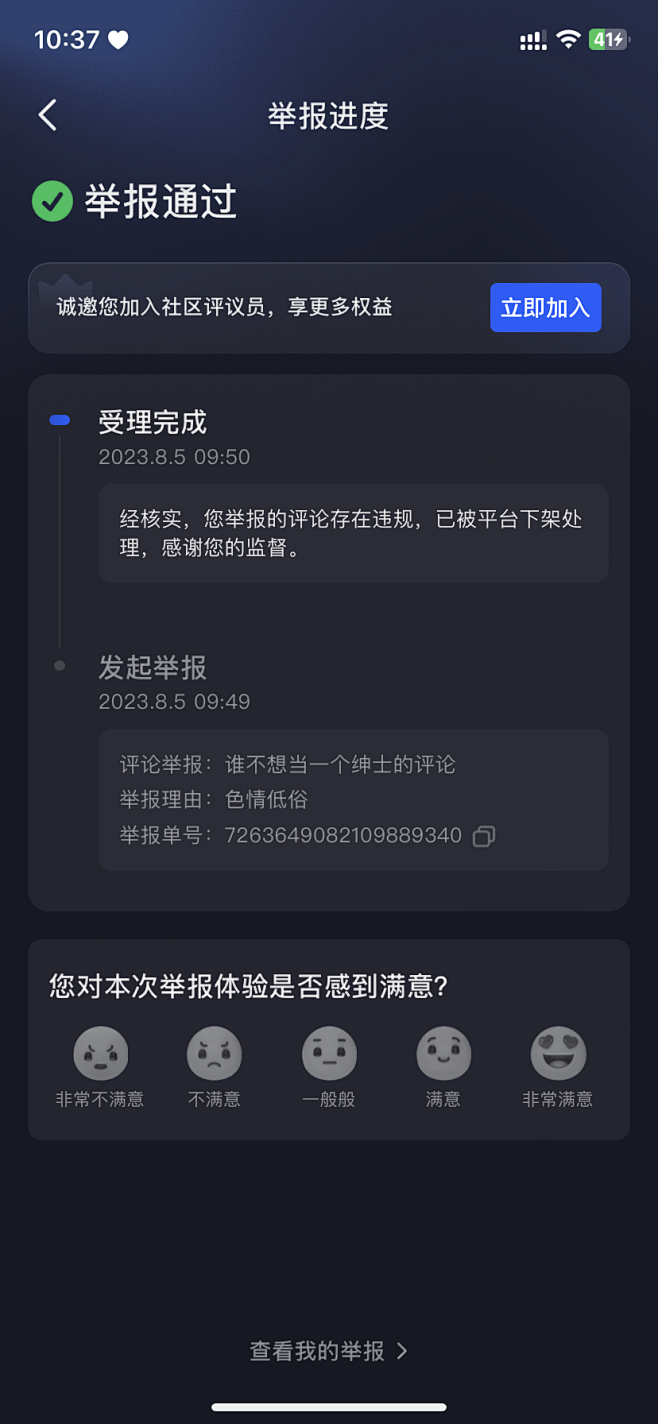
Task: Pick the 满意 smiley rating
Action: pyautogui.click(x=443, y=1054)
